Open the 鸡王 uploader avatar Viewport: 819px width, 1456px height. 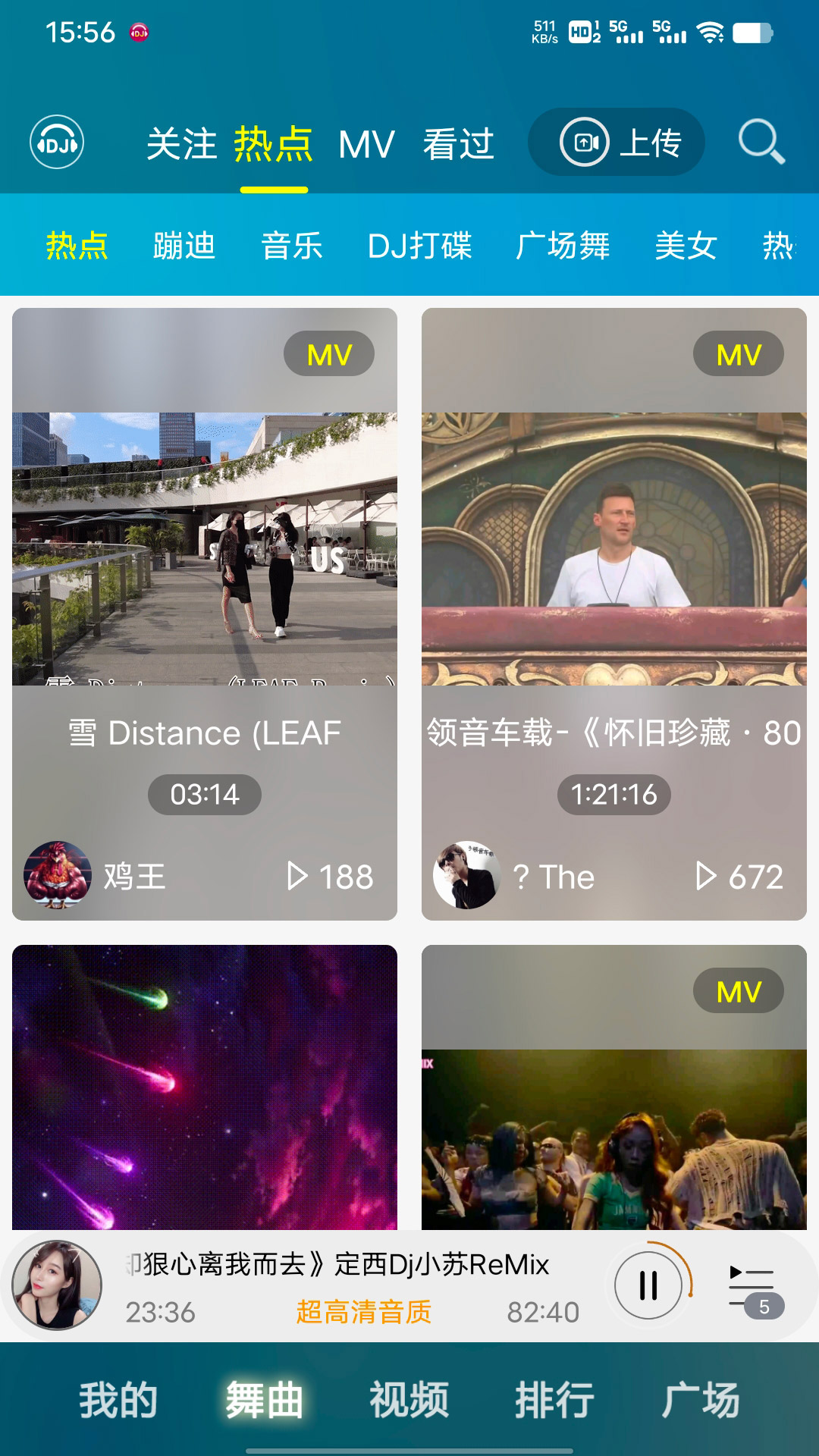coord(57,876)
